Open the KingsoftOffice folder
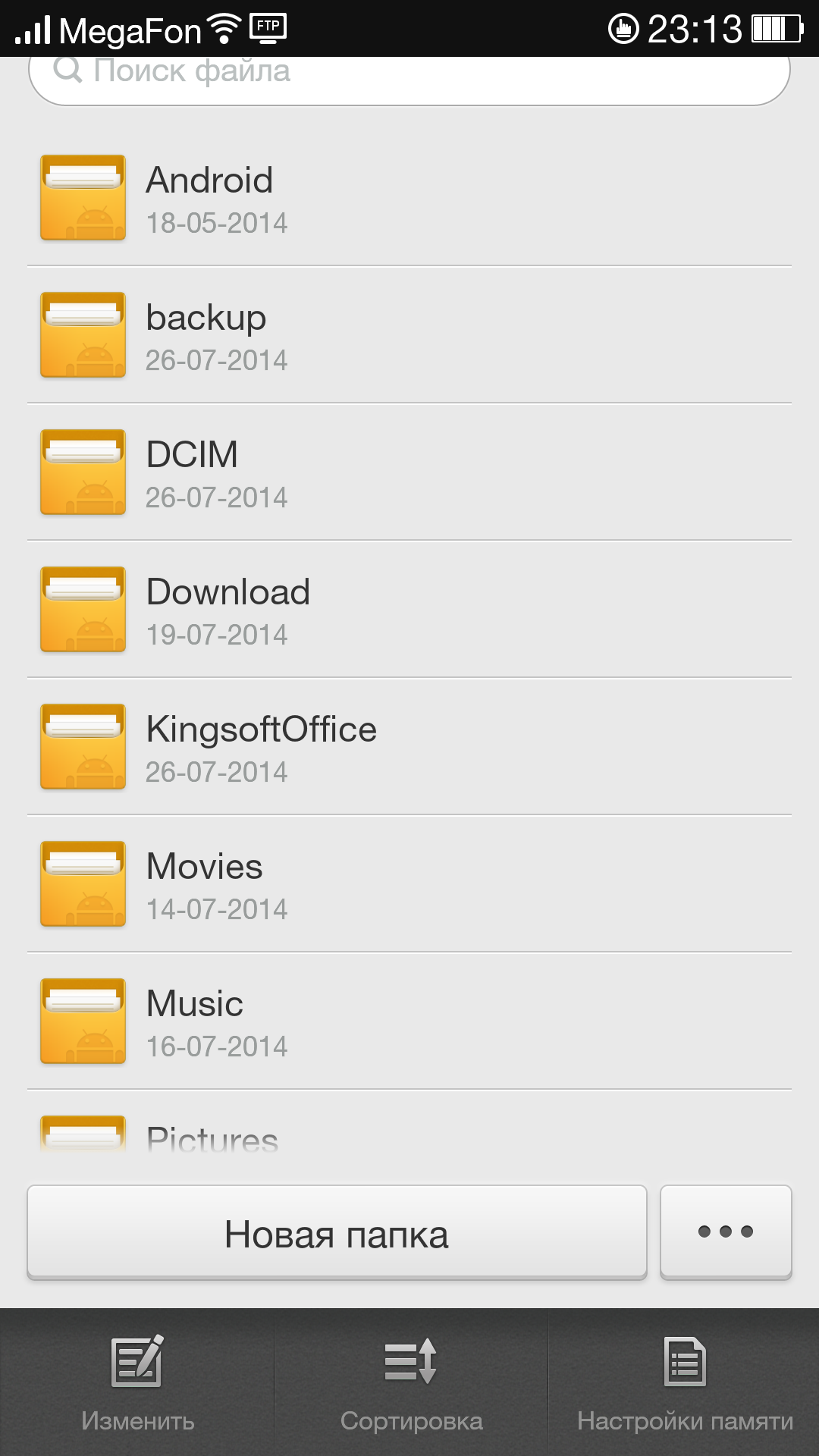Screen dimensions: 819x1456 (x=409, y=748)
